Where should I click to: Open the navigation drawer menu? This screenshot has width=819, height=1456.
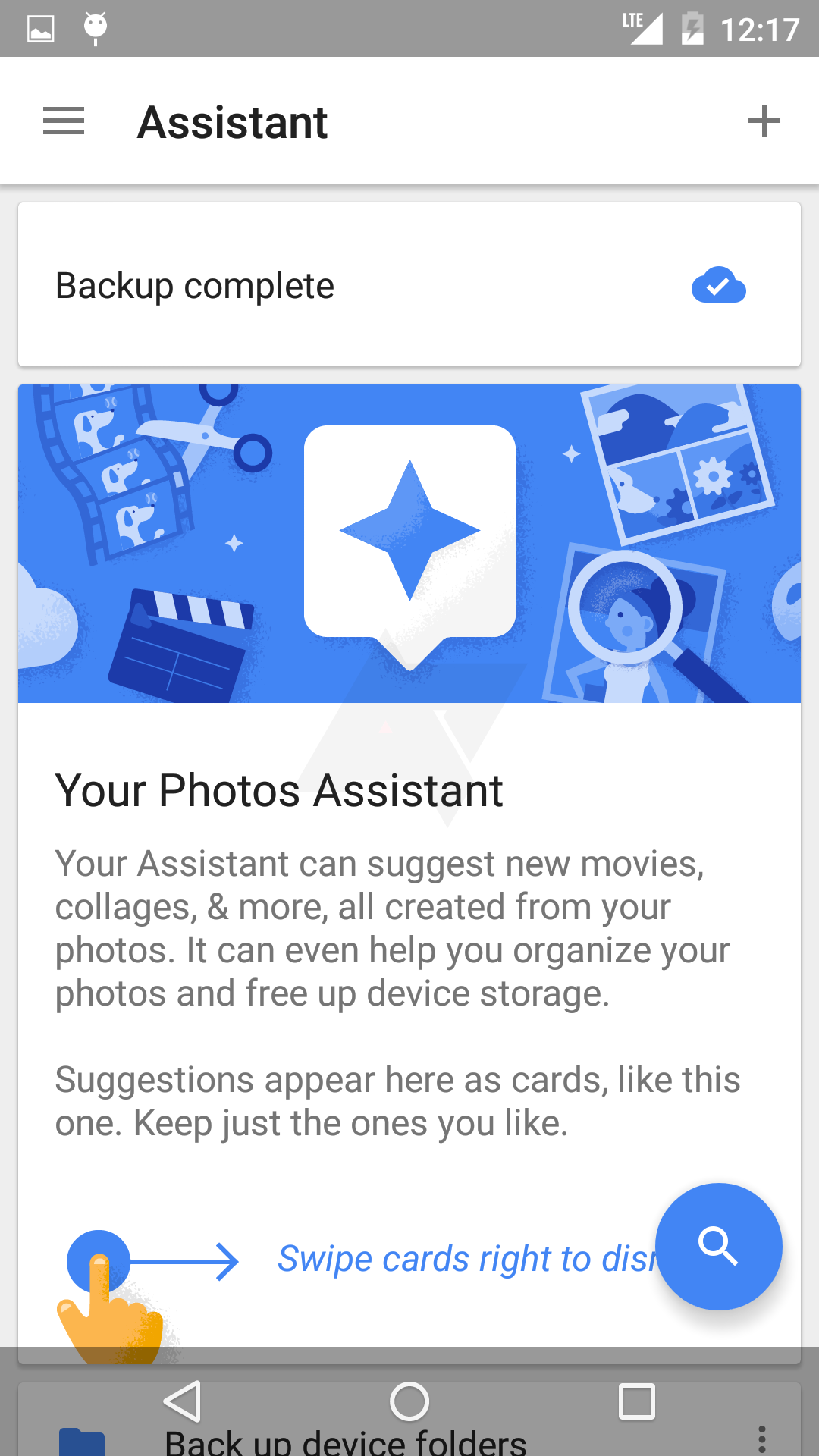coord(63,121)
